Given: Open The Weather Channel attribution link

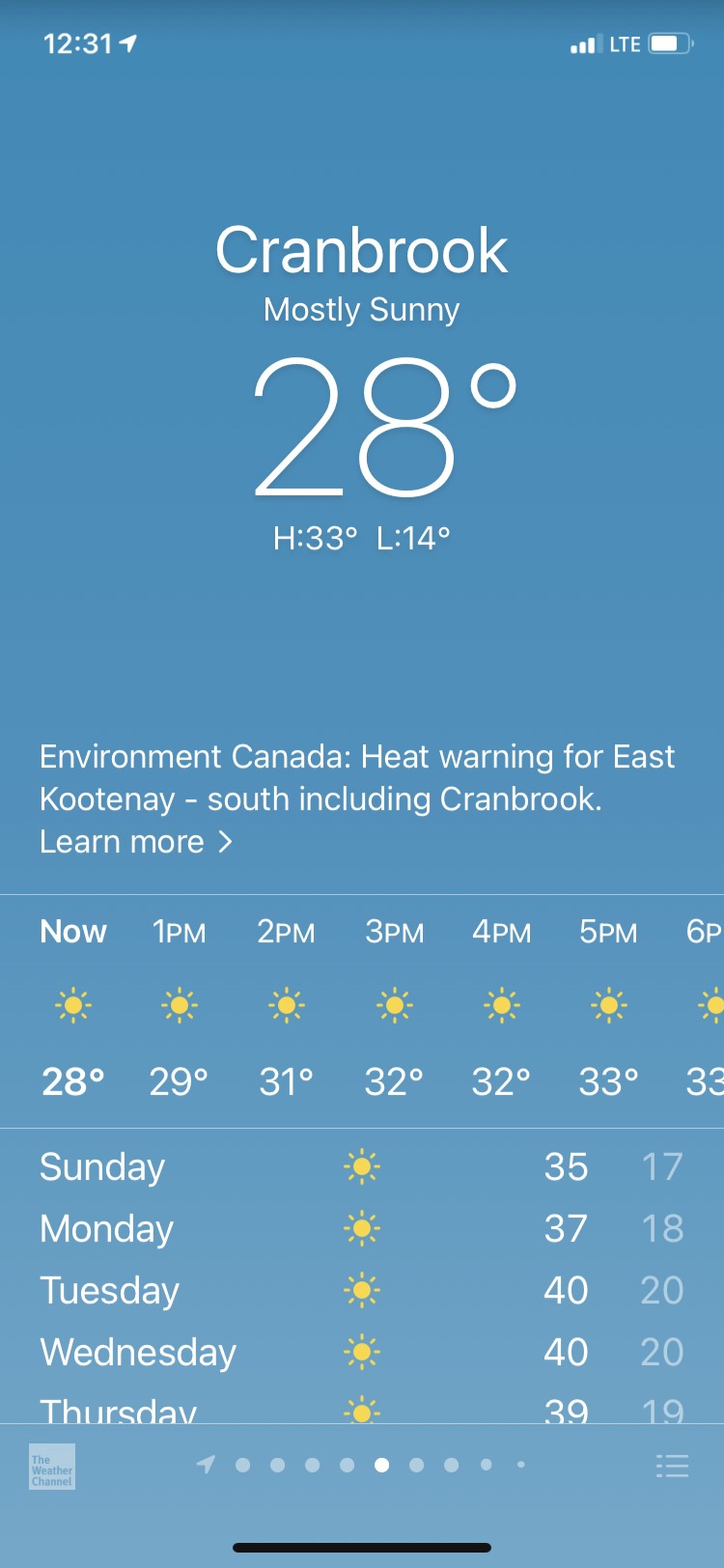Looking at the screenshot, I should [x=52, y=1467].
